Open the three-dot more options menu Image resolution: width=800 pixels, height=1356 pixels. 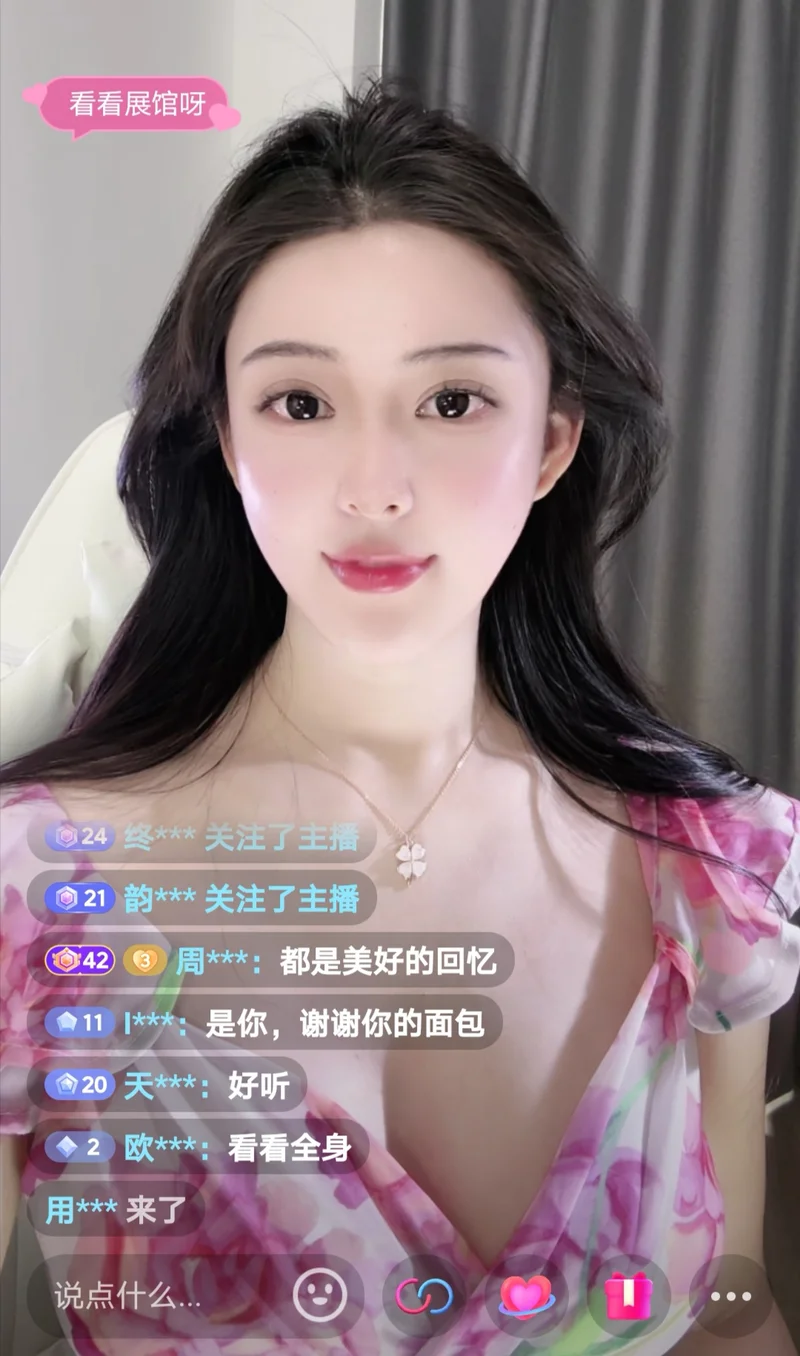(731, 1297)
